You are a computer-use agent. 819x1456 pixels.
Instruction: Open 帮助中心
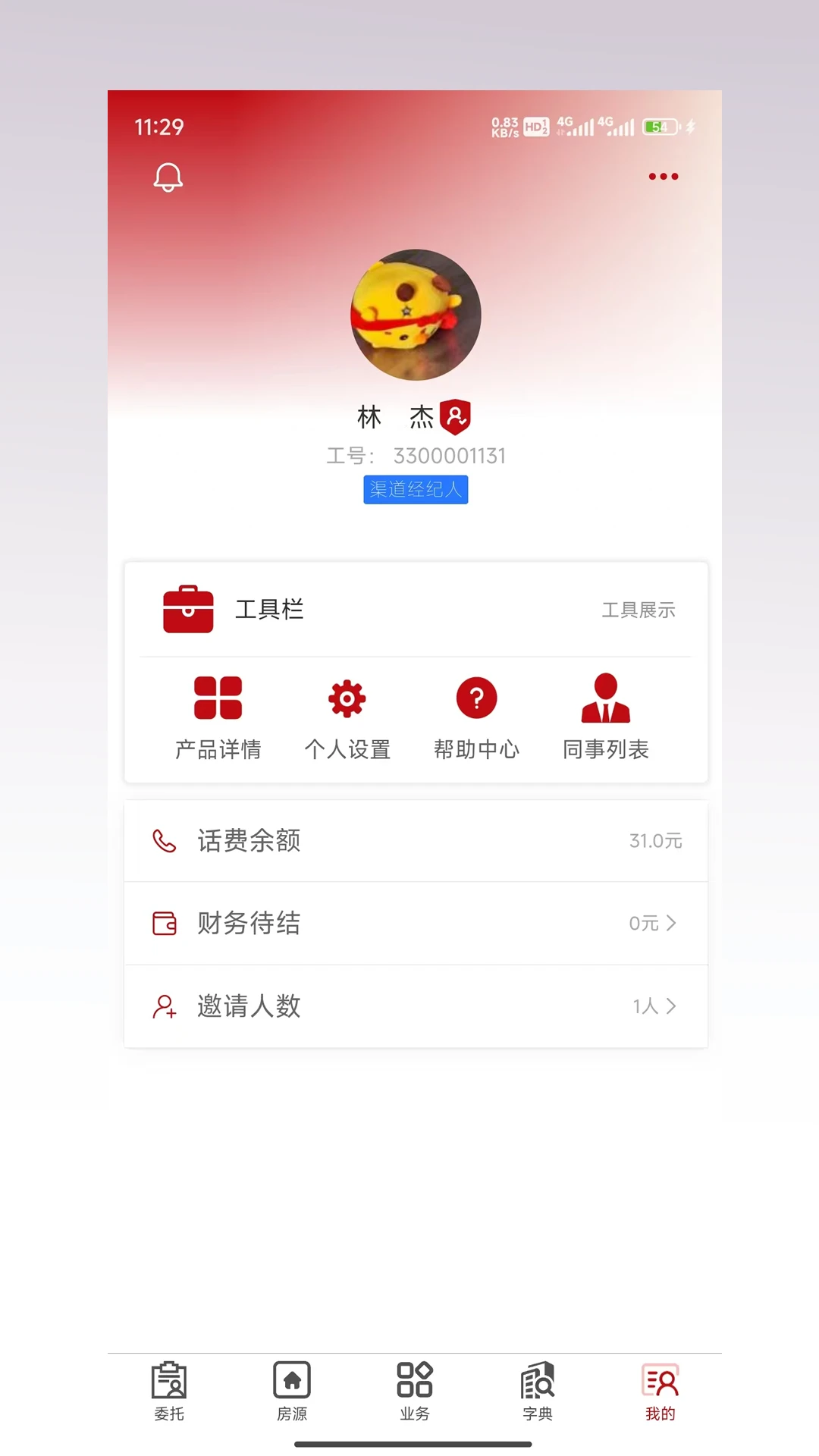pos(476,717)
